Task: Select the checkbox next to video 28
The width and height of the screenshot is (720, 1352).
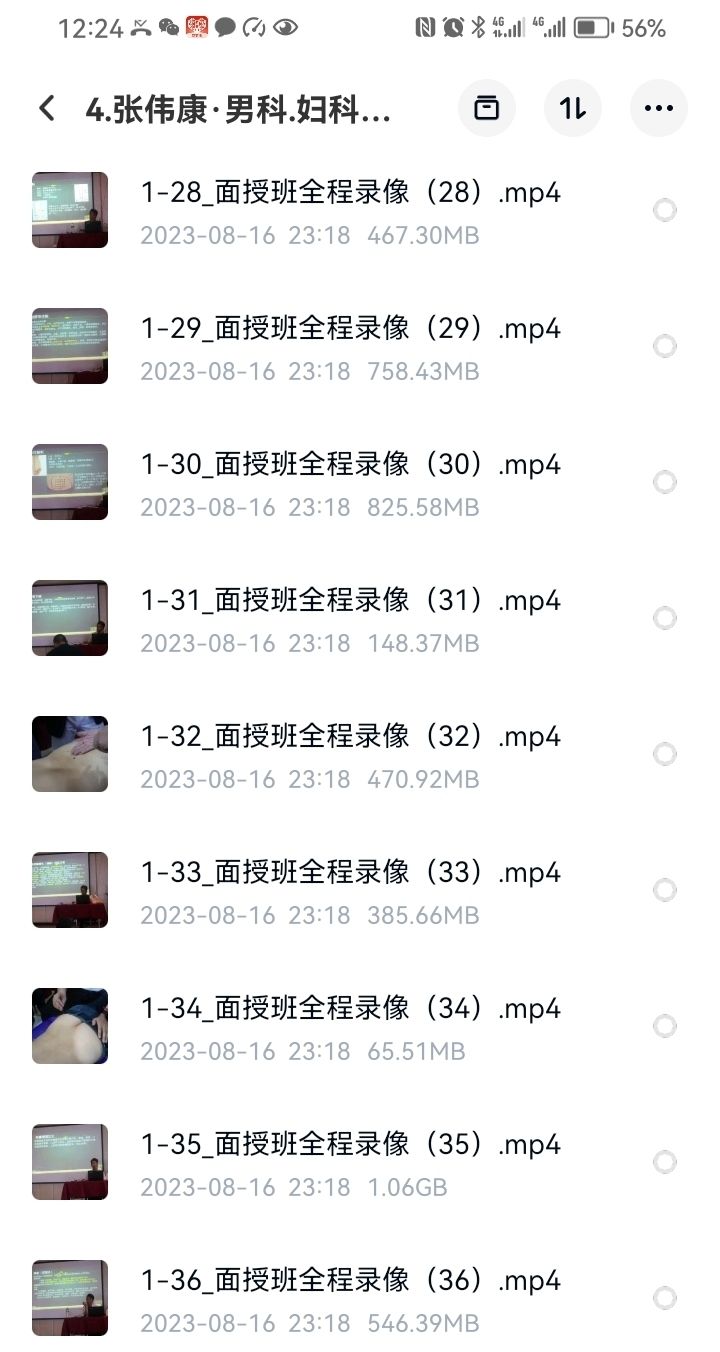Action: click(x=663, y=210)
